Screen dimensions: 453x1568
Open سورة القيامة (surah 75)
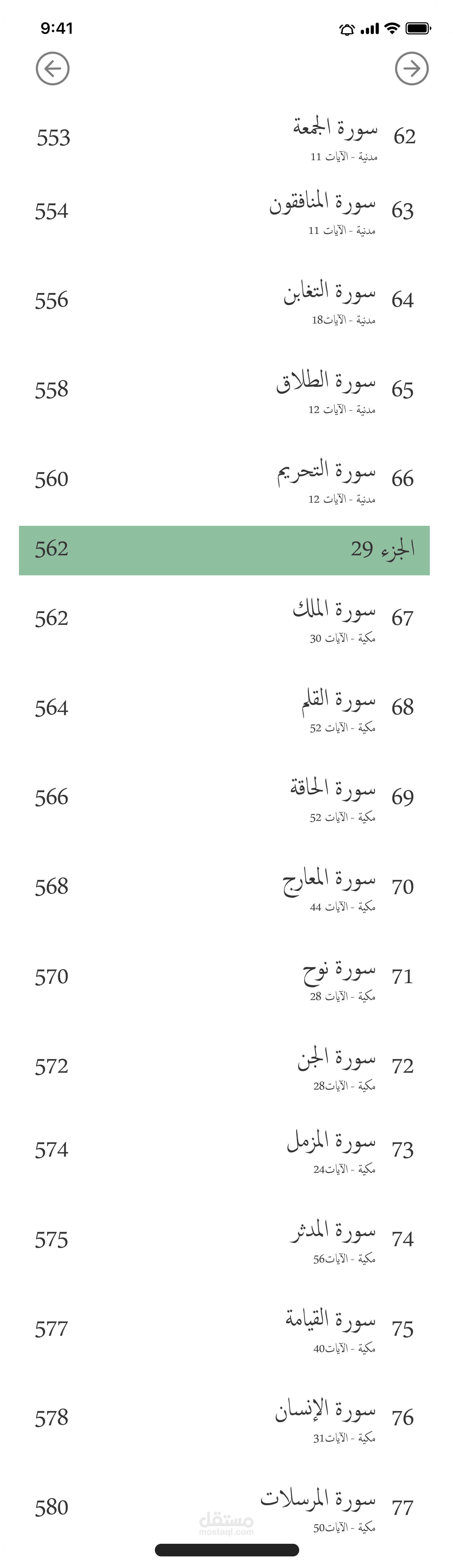(x=331, y=1321)
